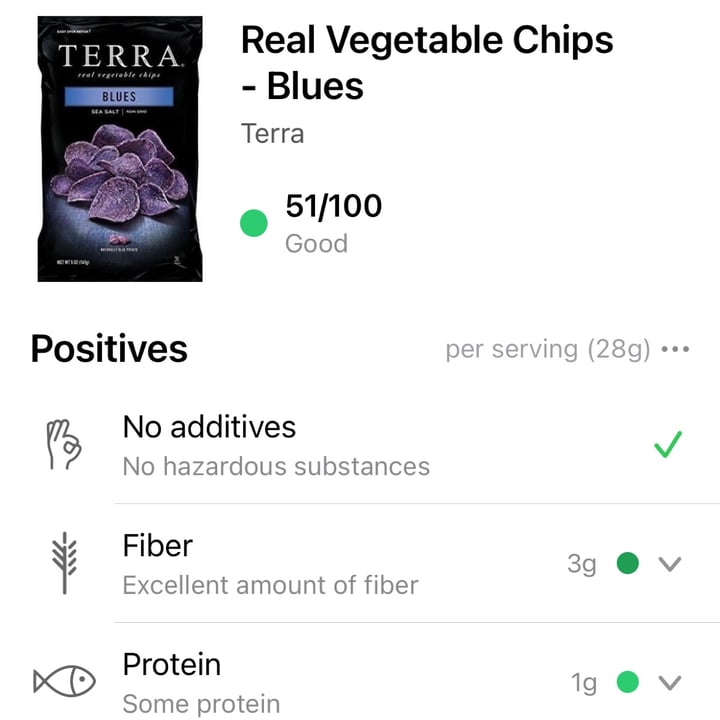The image size is (720, 720).
Task: Open the per serving options menu
Action: 676,350
